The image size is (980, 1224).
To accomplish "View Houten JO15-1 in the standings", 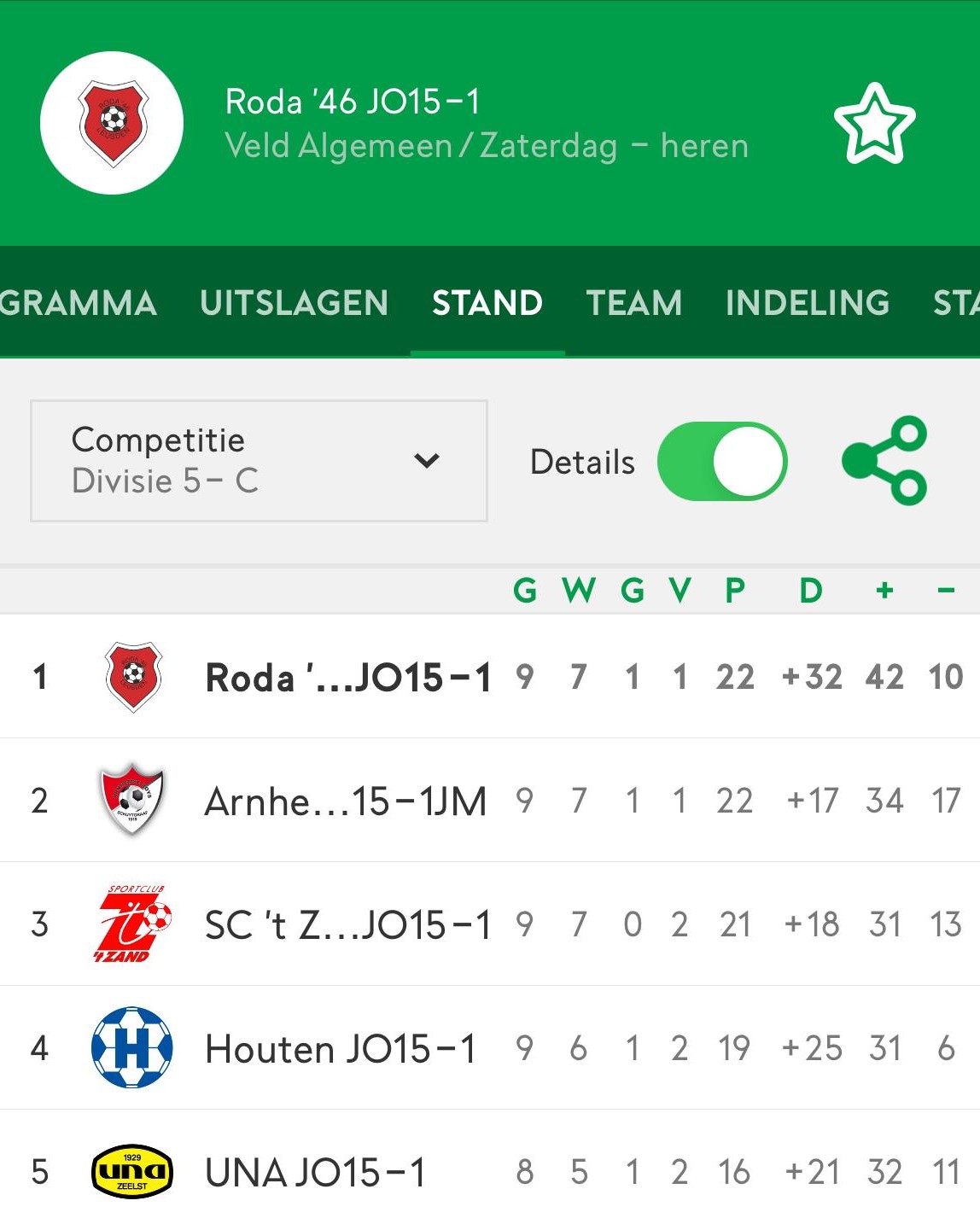I will 341,1048.
